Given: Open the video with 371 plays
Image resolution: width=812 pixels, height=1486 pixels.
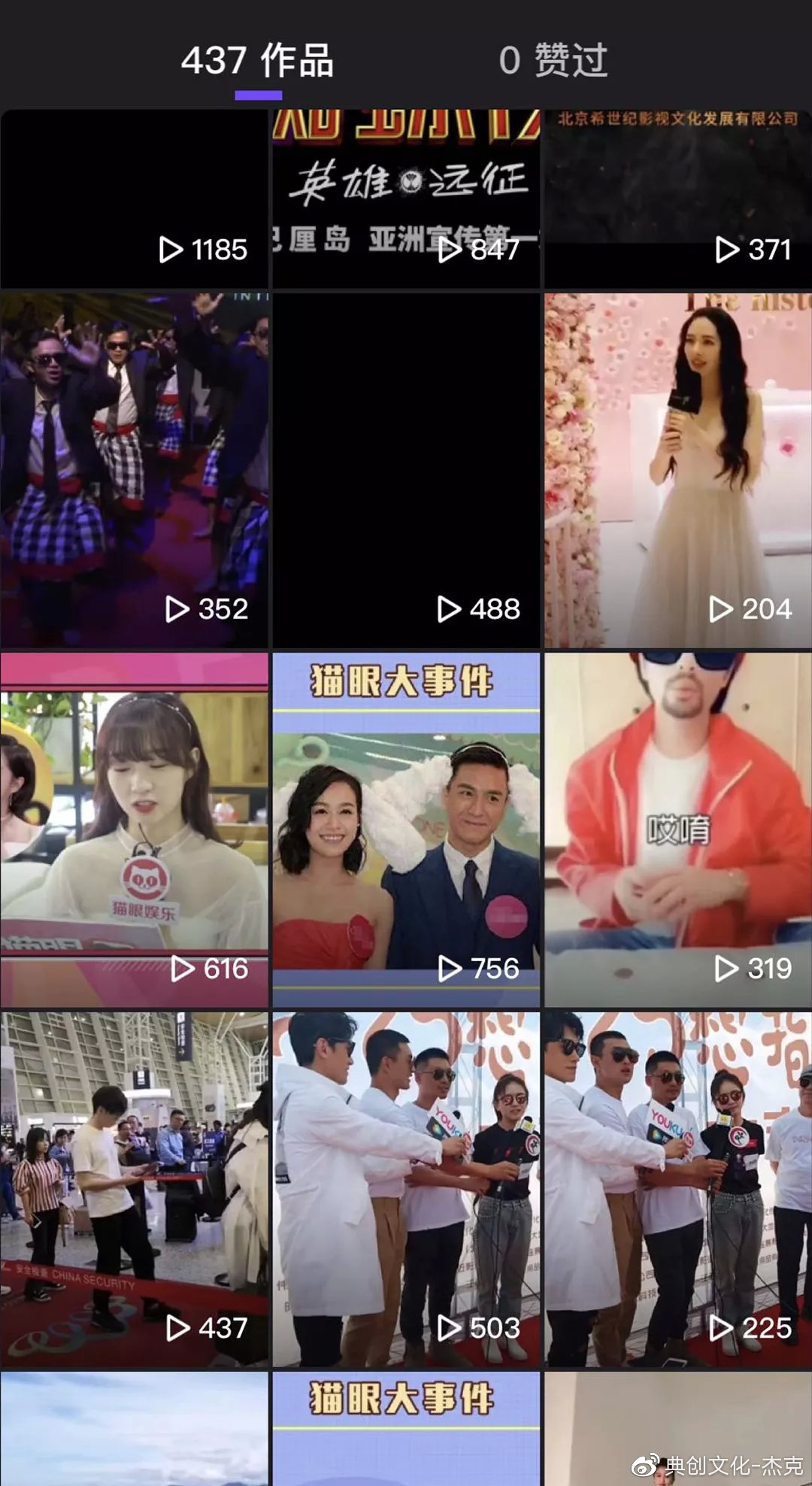Looking at the screenshot, I should pos(678,199).
